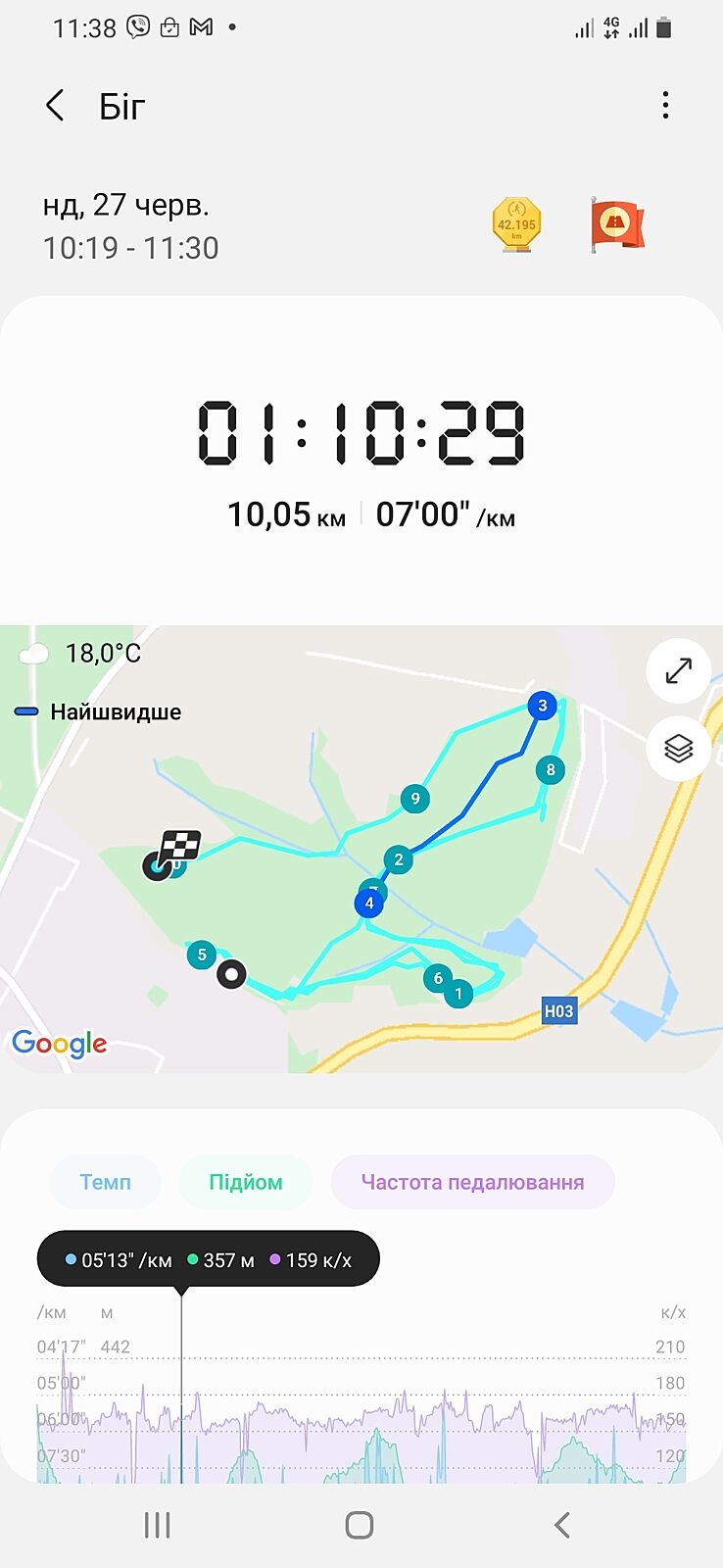Open the 42.195 km marathon badge
The height and width of the screenshot is (1568, 723).
pos(516,225)
